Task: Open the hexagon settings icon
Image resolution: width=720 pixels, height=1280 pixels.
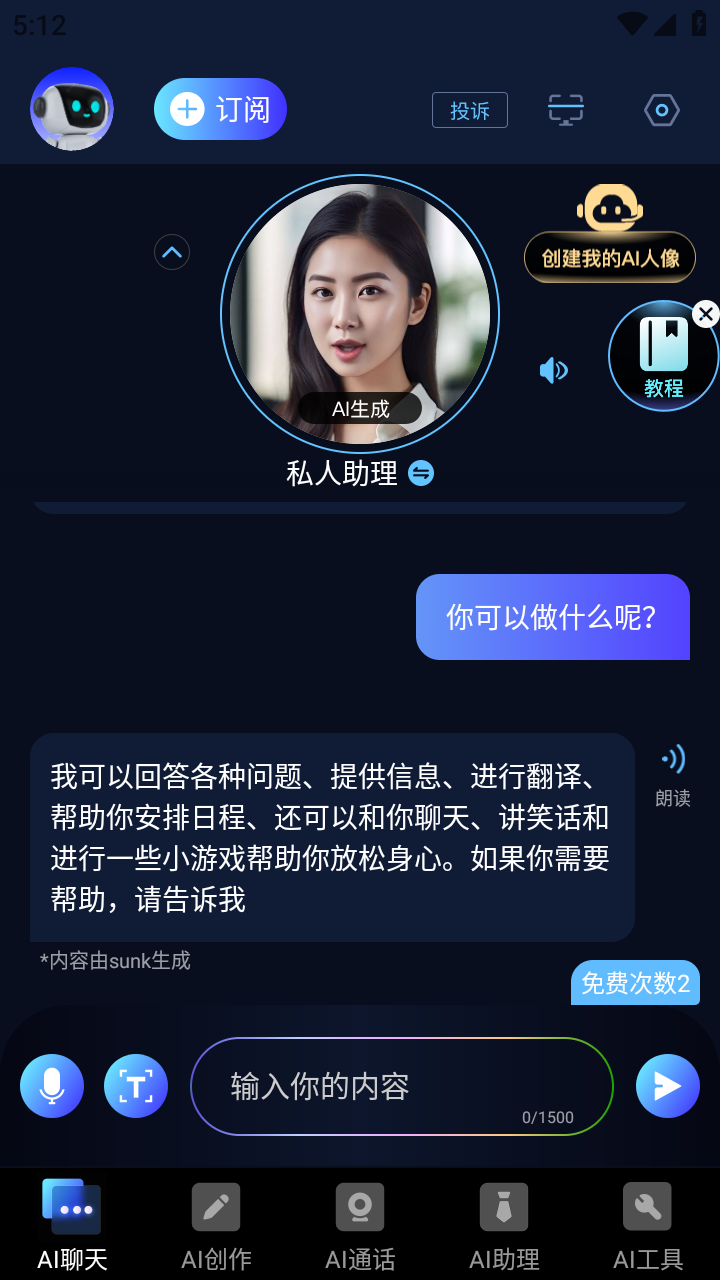Action: pos(662,110)
